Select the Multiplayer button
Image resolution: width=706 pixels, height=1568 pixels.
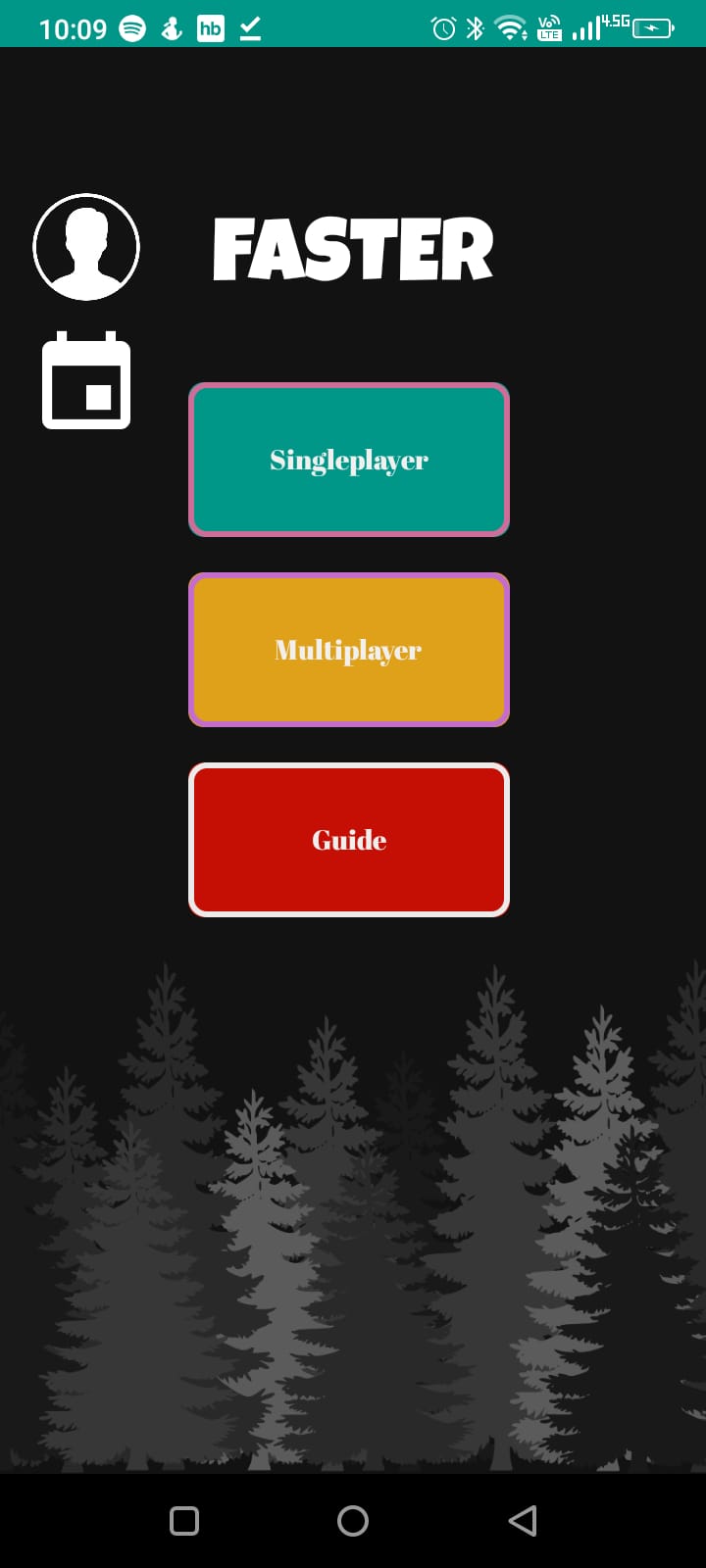click(x=349, y=650)
